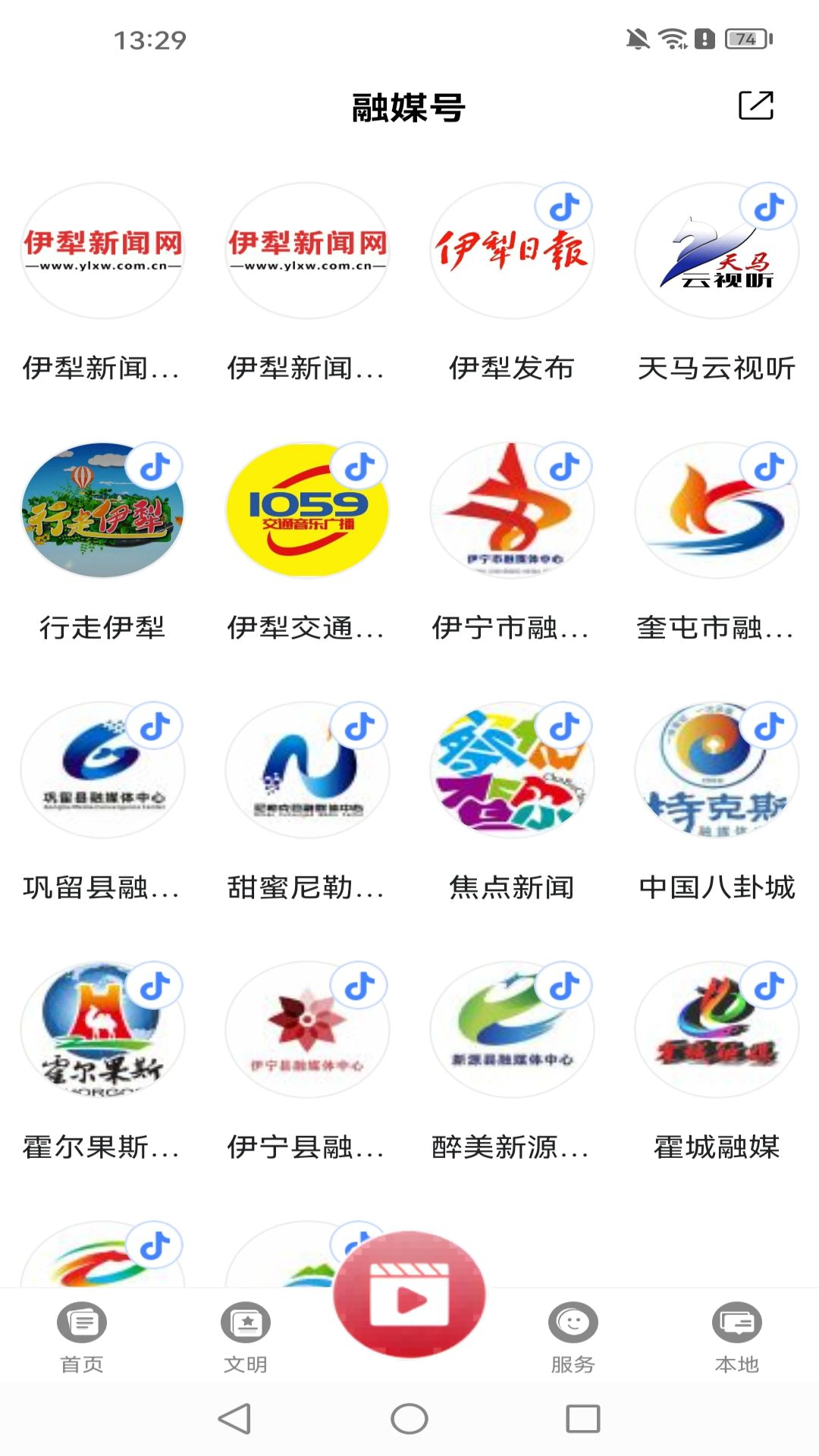Tap the Douyin icon on 霍城融媒
The height and width of the screenshot is (1456, 819).
point(768,984)
